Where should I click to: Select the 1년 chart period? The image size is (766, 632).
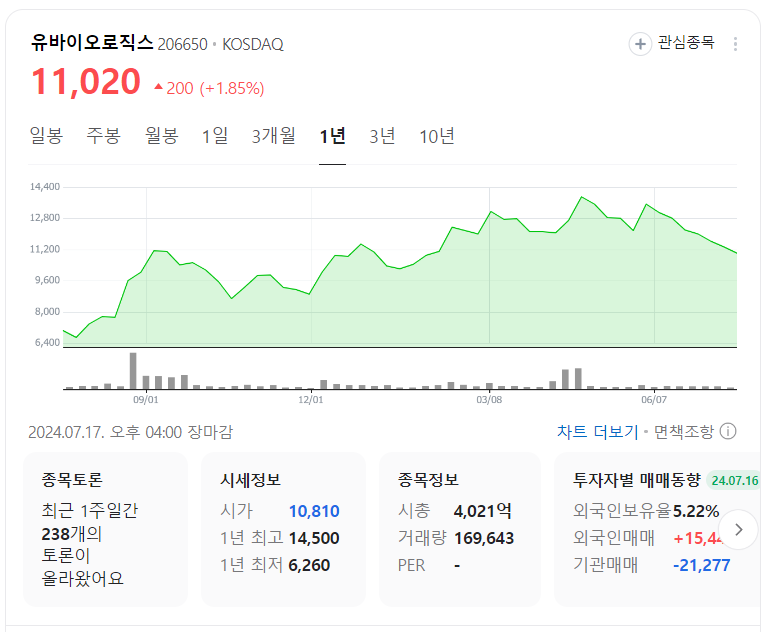333,136
